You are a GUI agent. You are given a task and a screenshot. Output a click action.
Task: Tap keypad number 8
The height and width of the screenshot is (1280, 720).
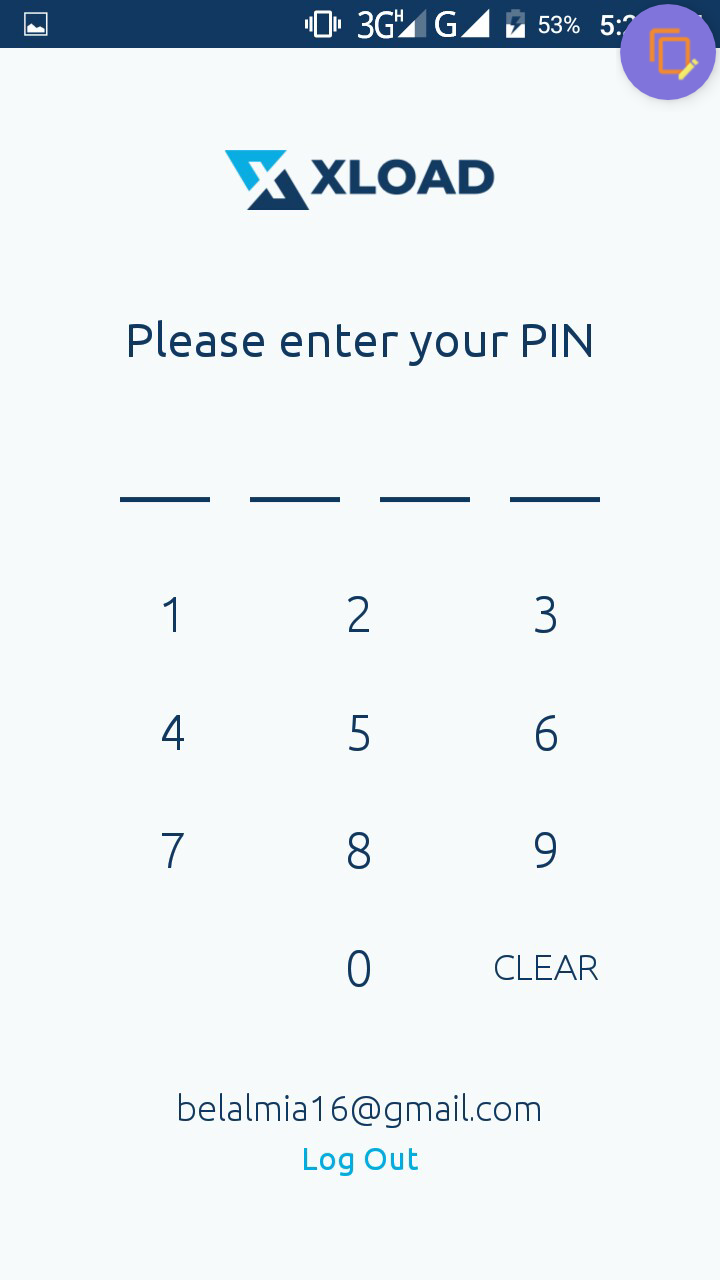point(359,851)
